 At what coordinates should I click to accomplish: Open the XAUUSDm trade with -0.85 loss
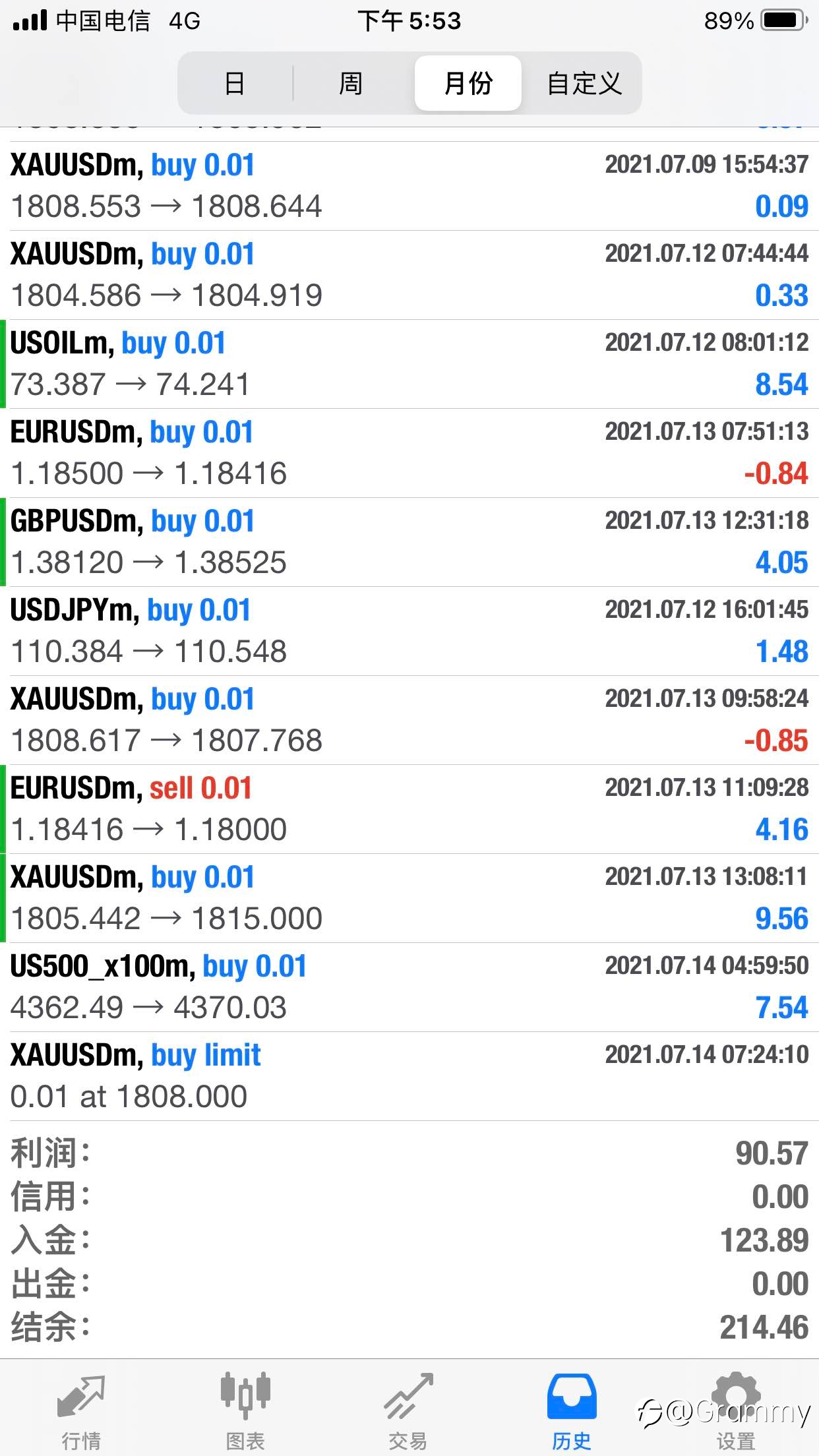point(409,720)
